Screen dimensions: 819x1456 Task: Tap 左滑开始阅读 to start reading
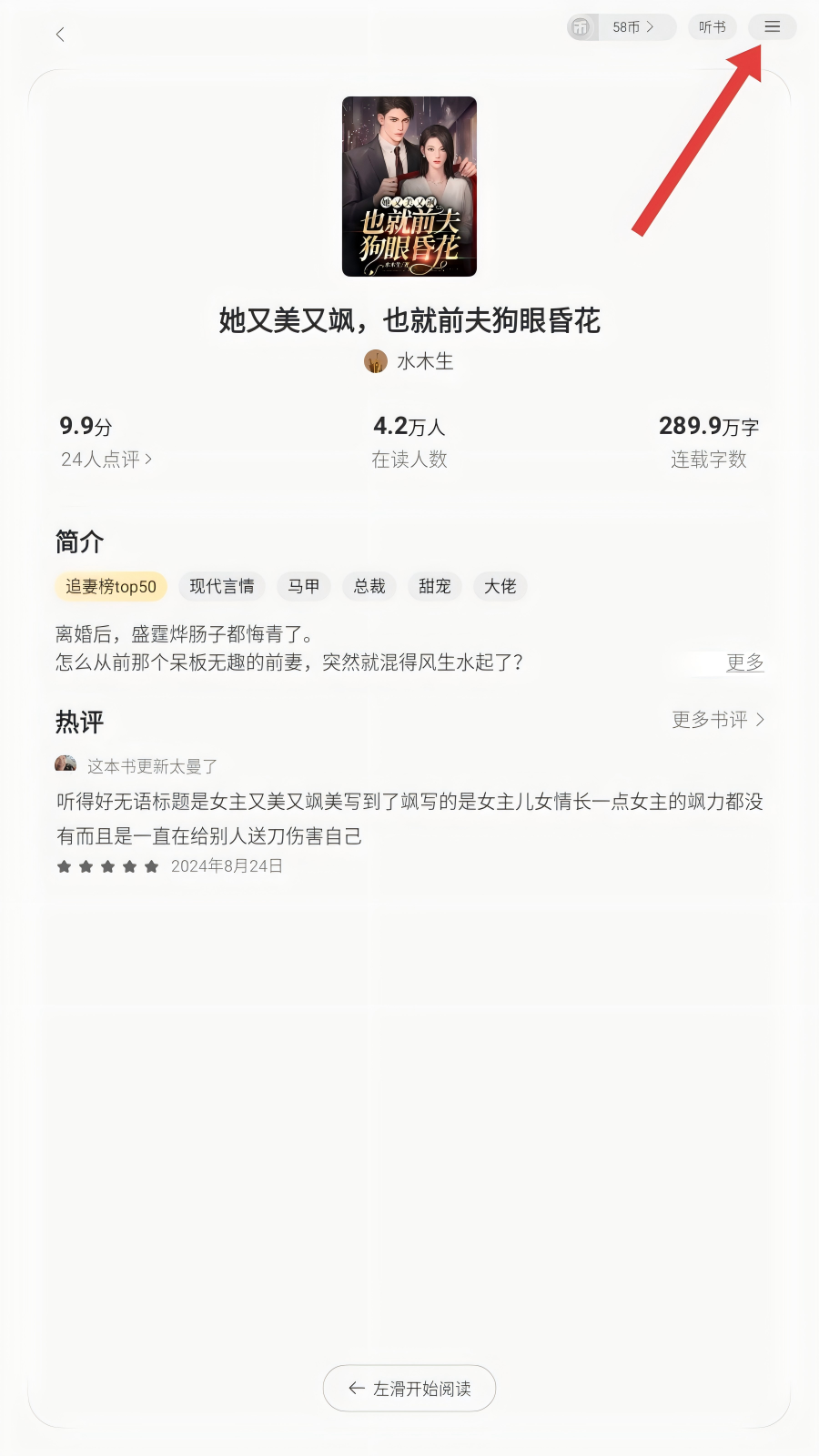point(409,1389)
